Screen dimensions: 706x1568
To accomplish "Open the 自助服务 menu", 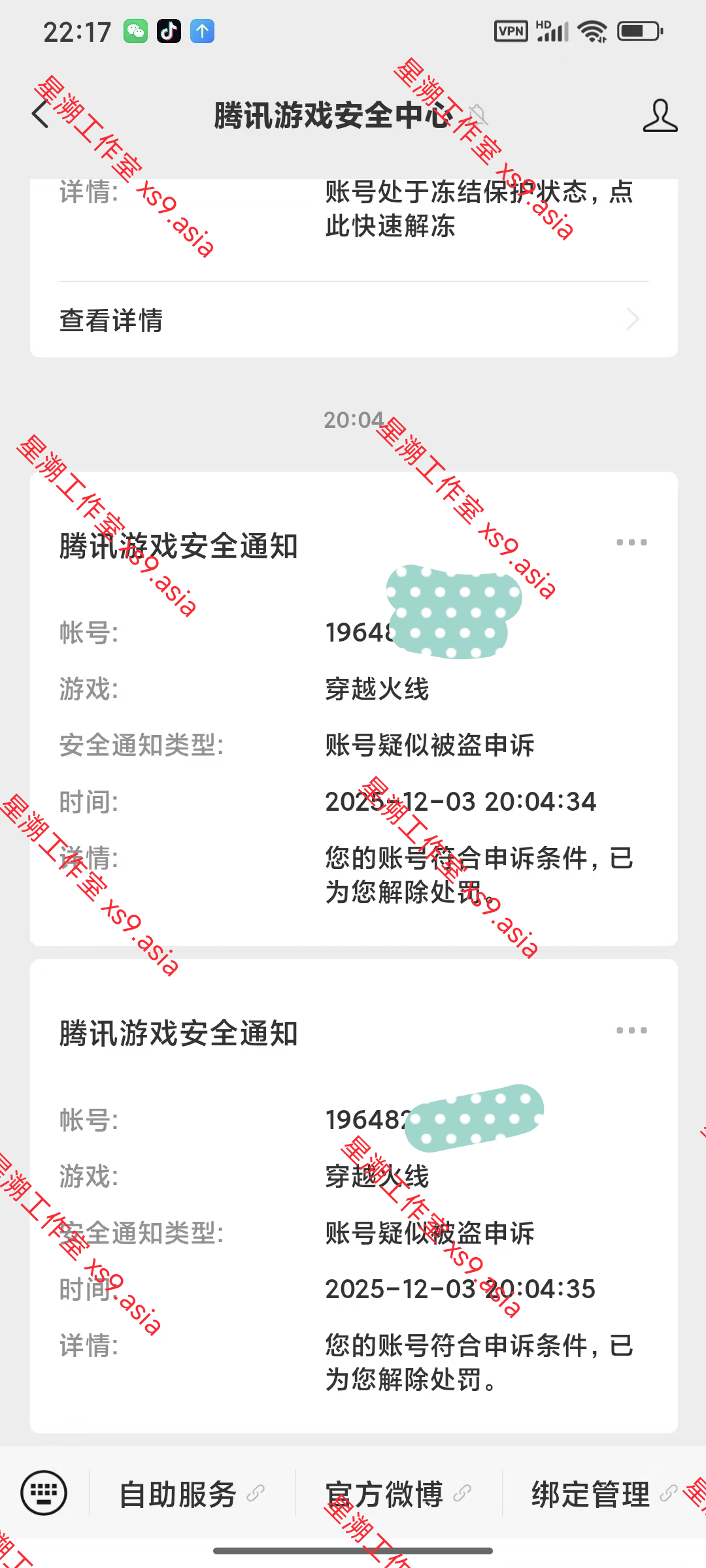I will coord(191,1494).
